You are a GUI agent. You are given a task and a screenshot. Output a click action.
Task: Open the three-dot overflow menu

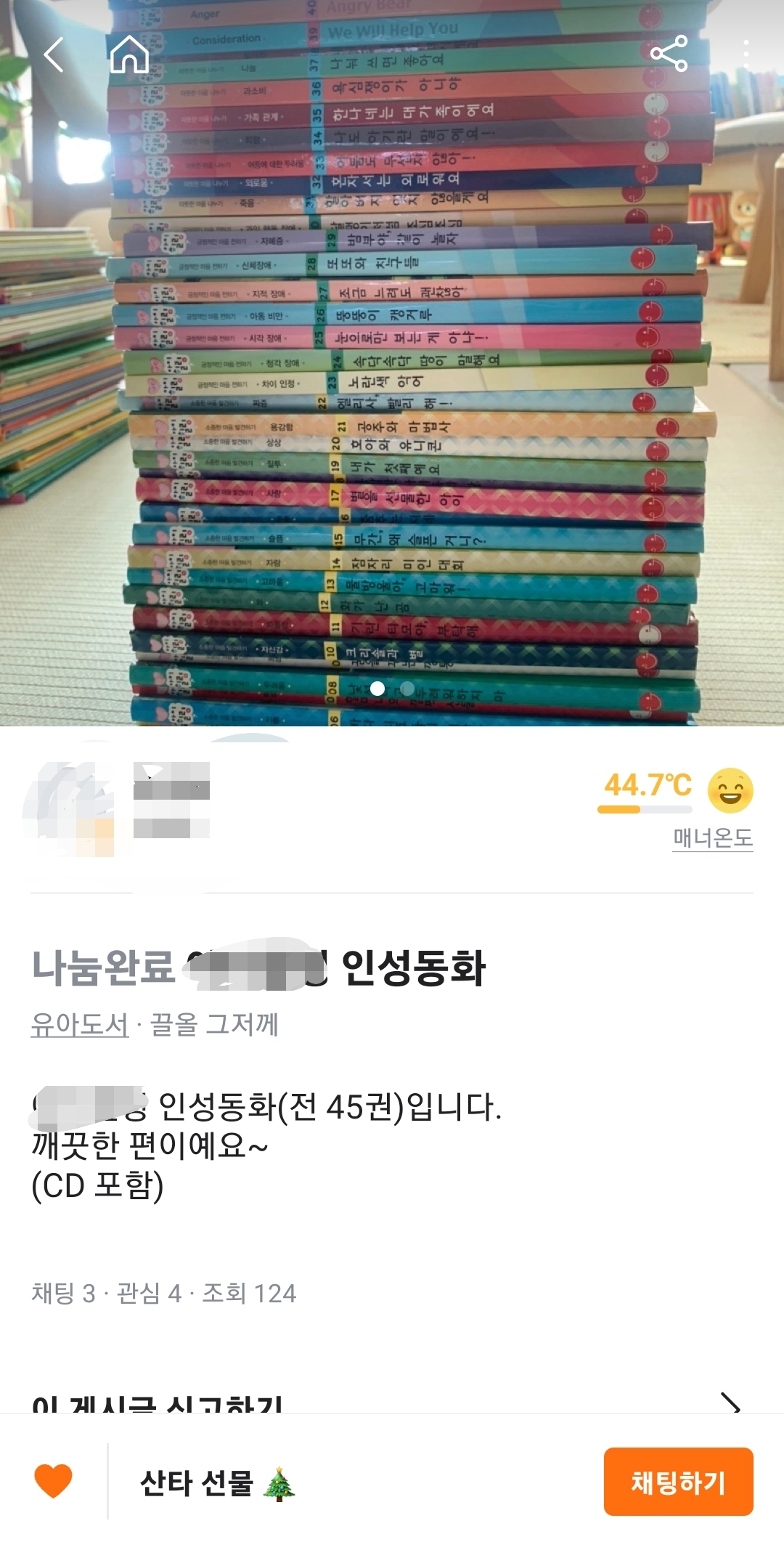[x=746, y=54]
